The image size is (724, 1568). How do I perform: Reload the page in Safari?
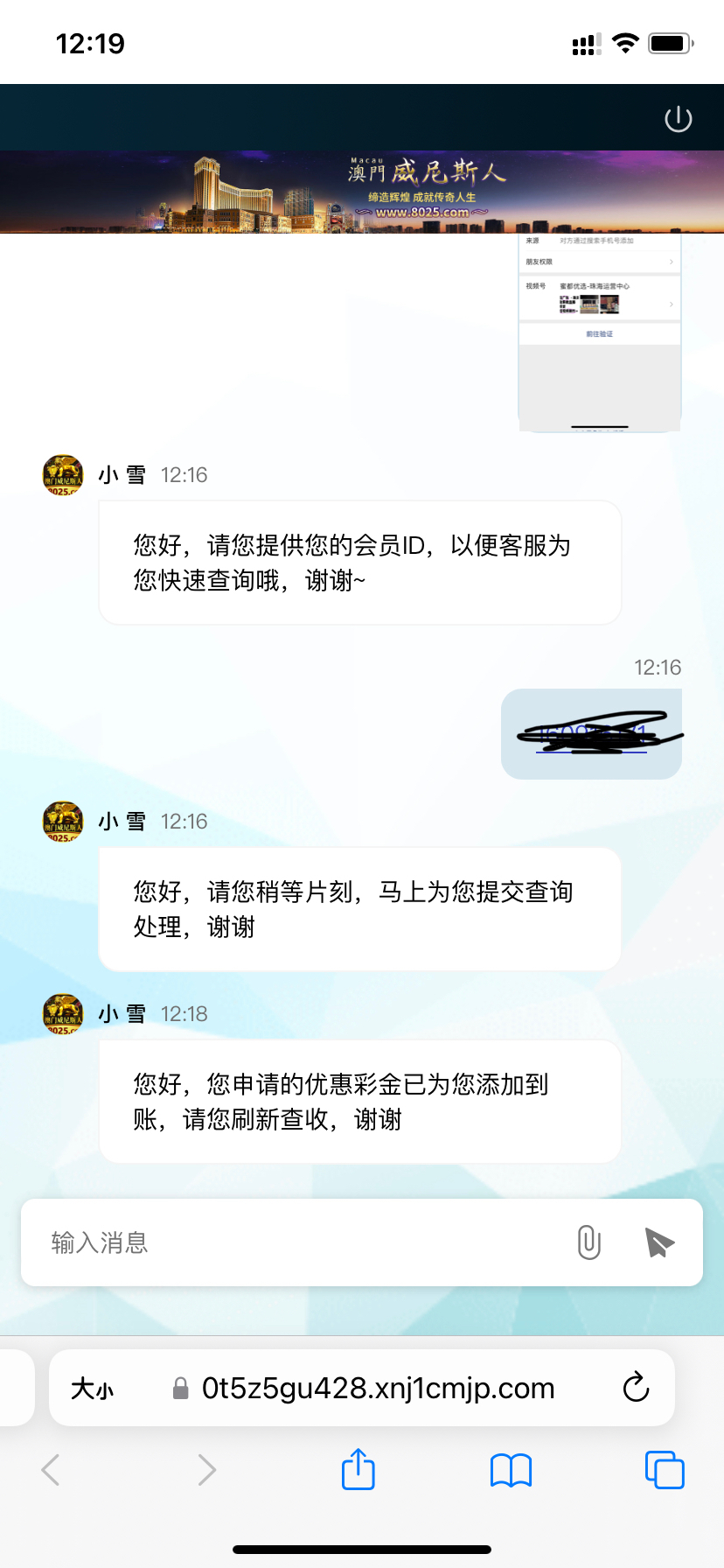(x=636, y=1388)
